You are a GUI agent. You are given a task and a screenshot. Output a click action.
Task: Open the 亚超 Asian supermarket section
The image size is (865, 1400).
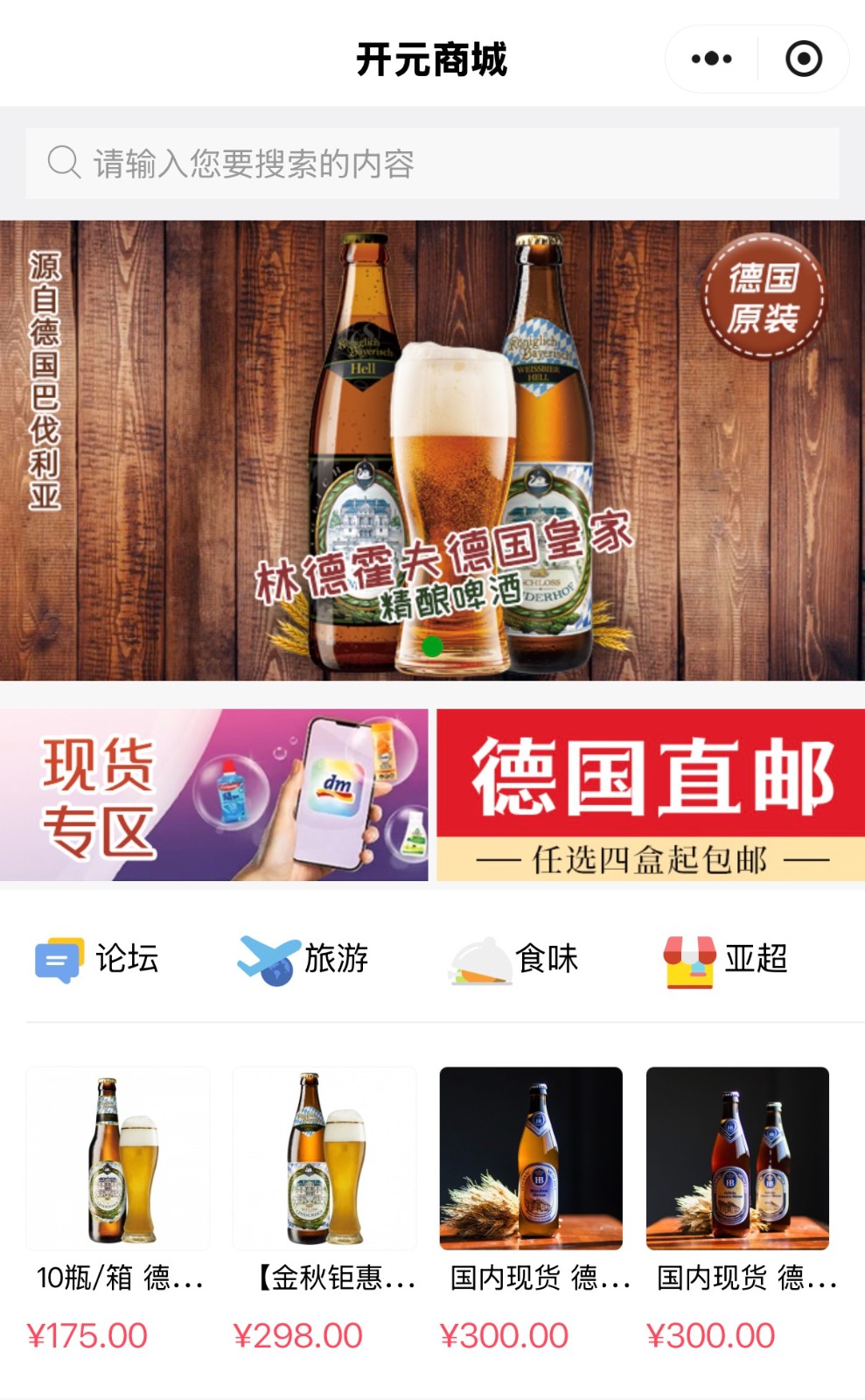click(726, 959)
